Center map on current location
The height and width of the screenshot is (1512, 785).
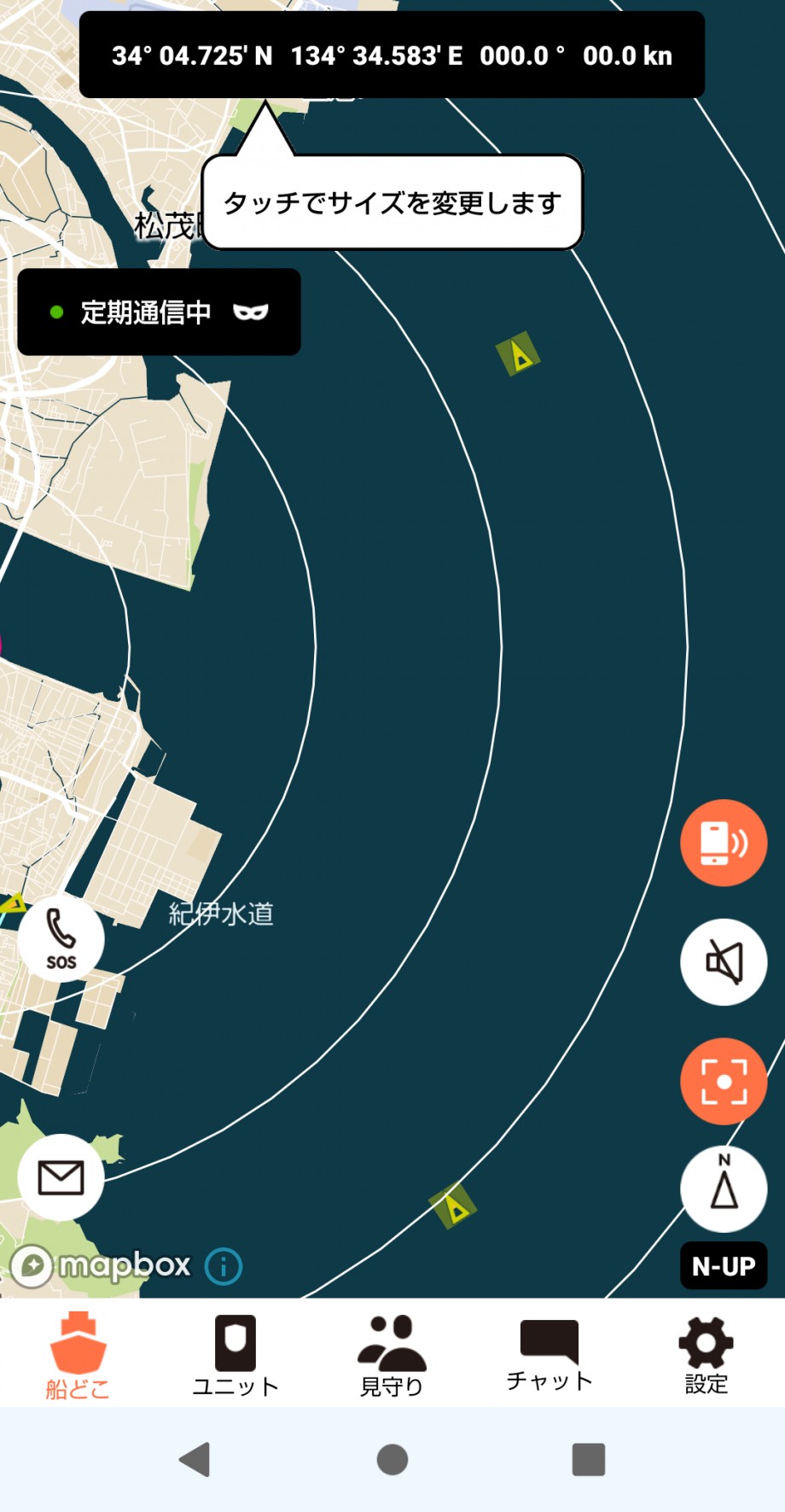click(x=724, y=1082)
